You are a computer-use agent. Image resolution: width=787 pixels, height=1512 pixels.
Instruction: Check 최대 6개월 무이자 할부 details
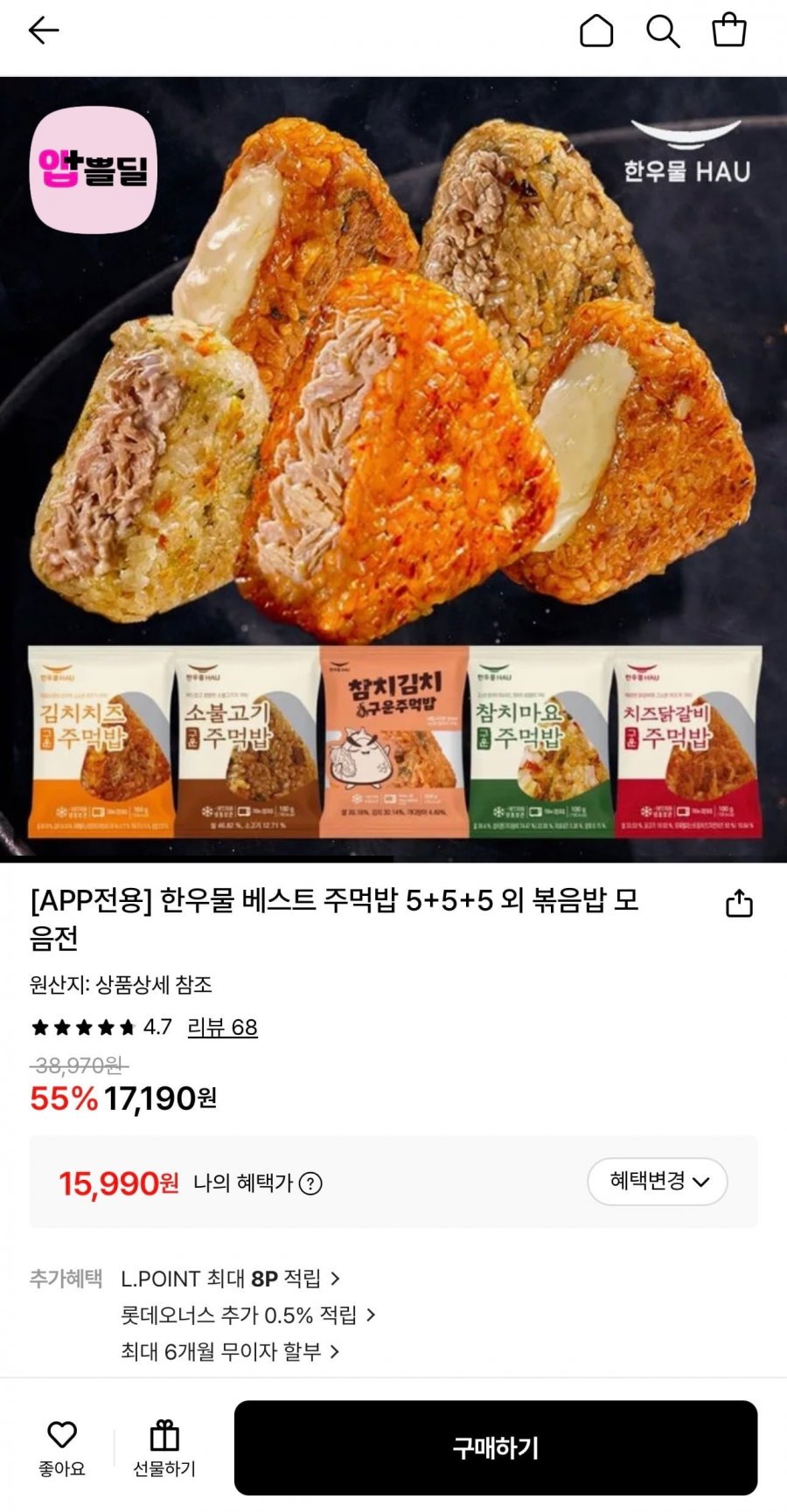tap(230, 1351)
